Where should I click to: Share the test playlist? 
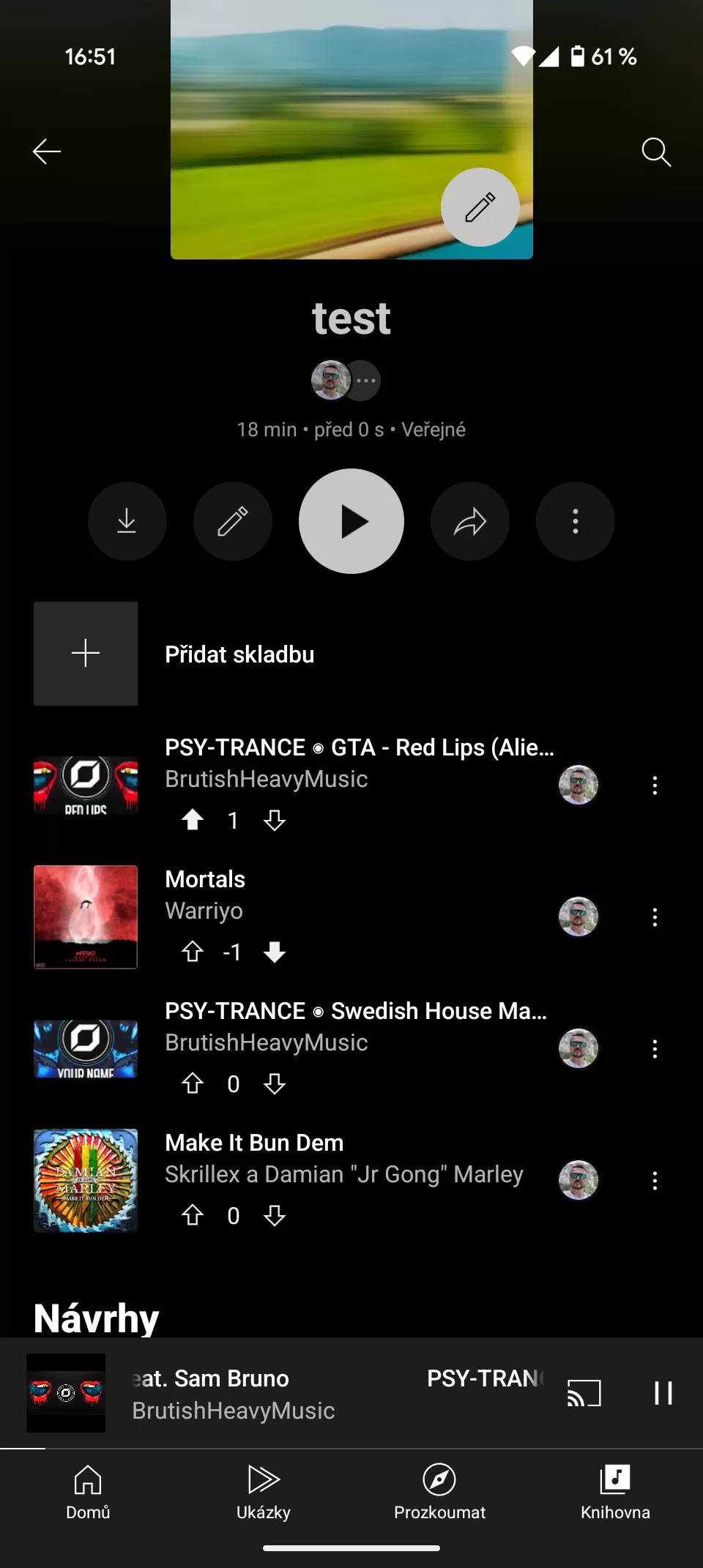click(470, 521)
